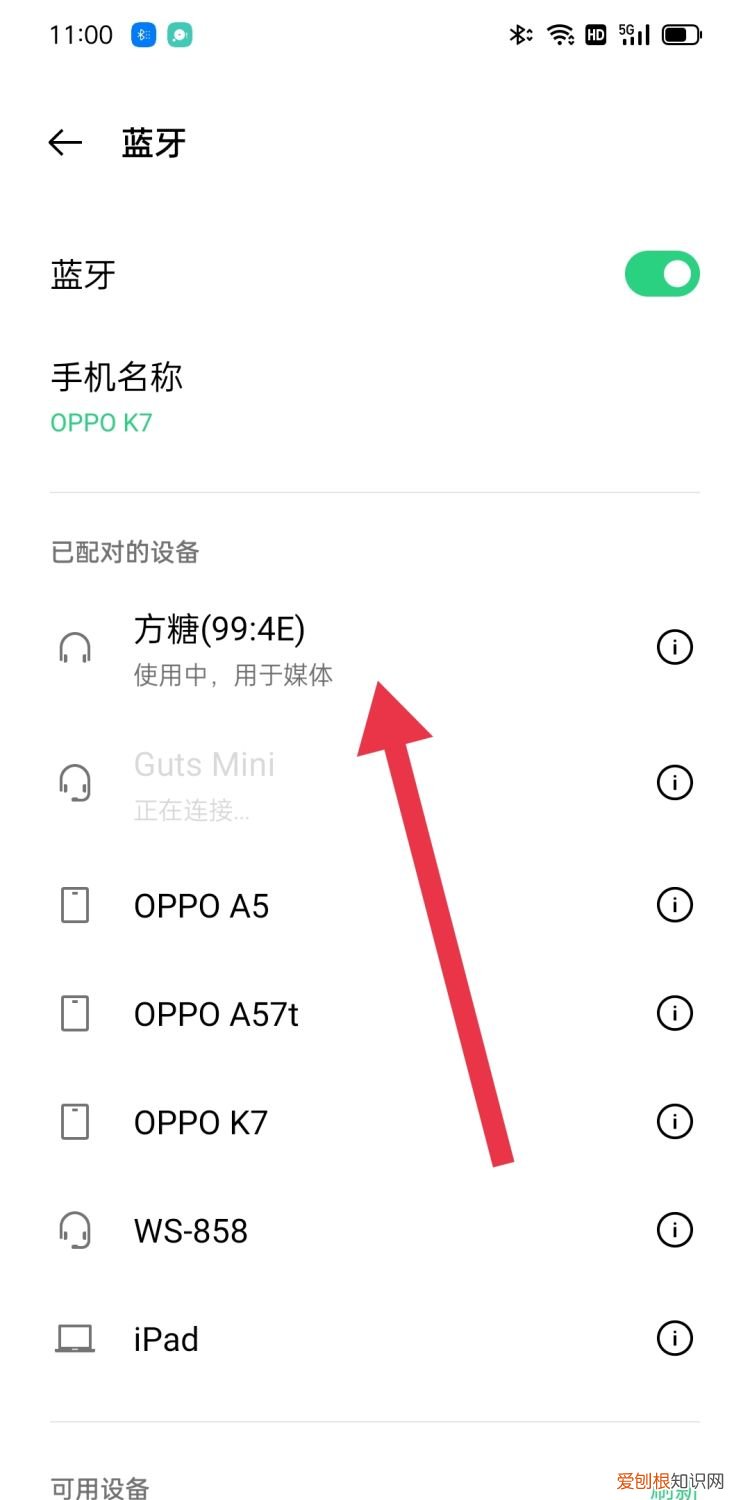
Task: Click the laptop icon beside iPad
Action: [x=75, y=1338]
